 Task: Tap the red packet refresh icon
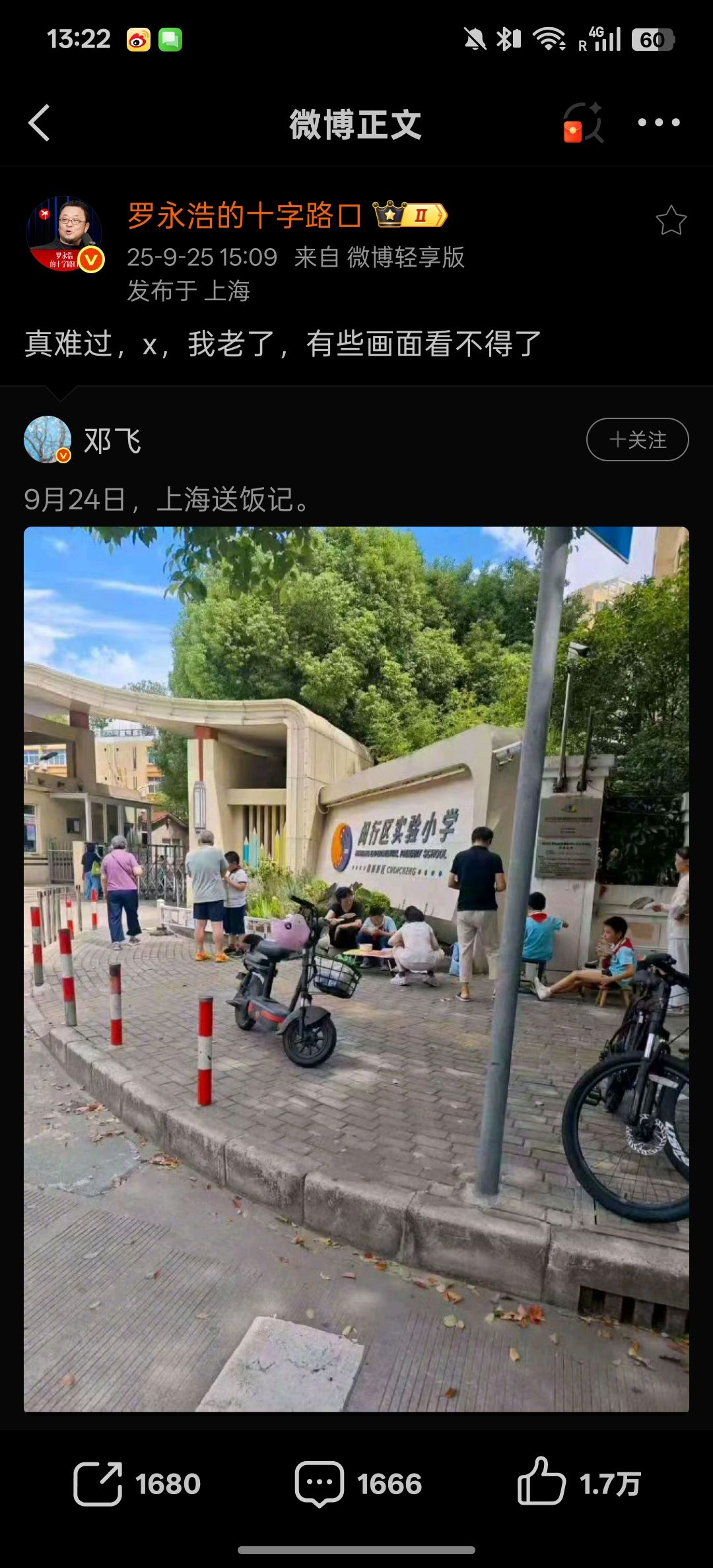click(582, 123)
